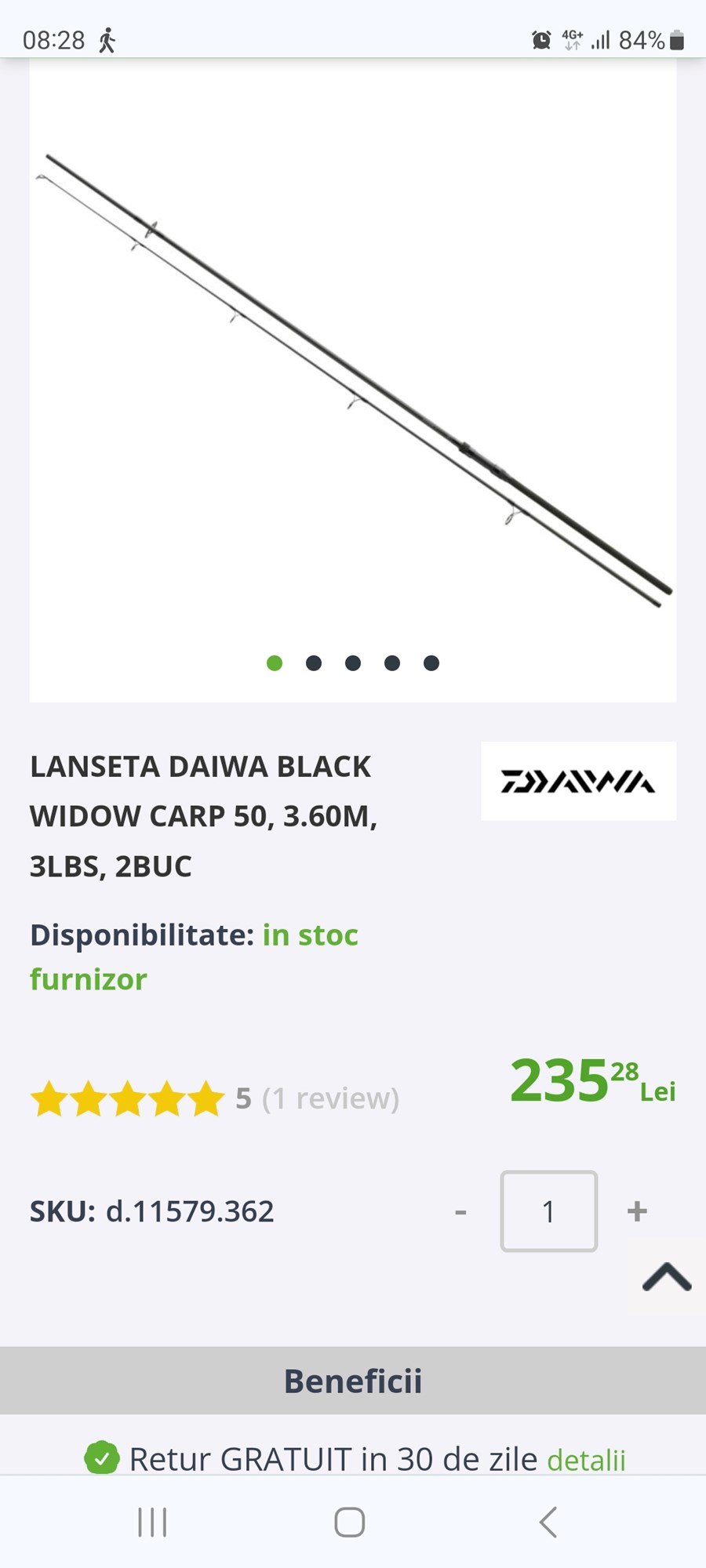Open the free return detalii link

click(x=586, y=1461)
